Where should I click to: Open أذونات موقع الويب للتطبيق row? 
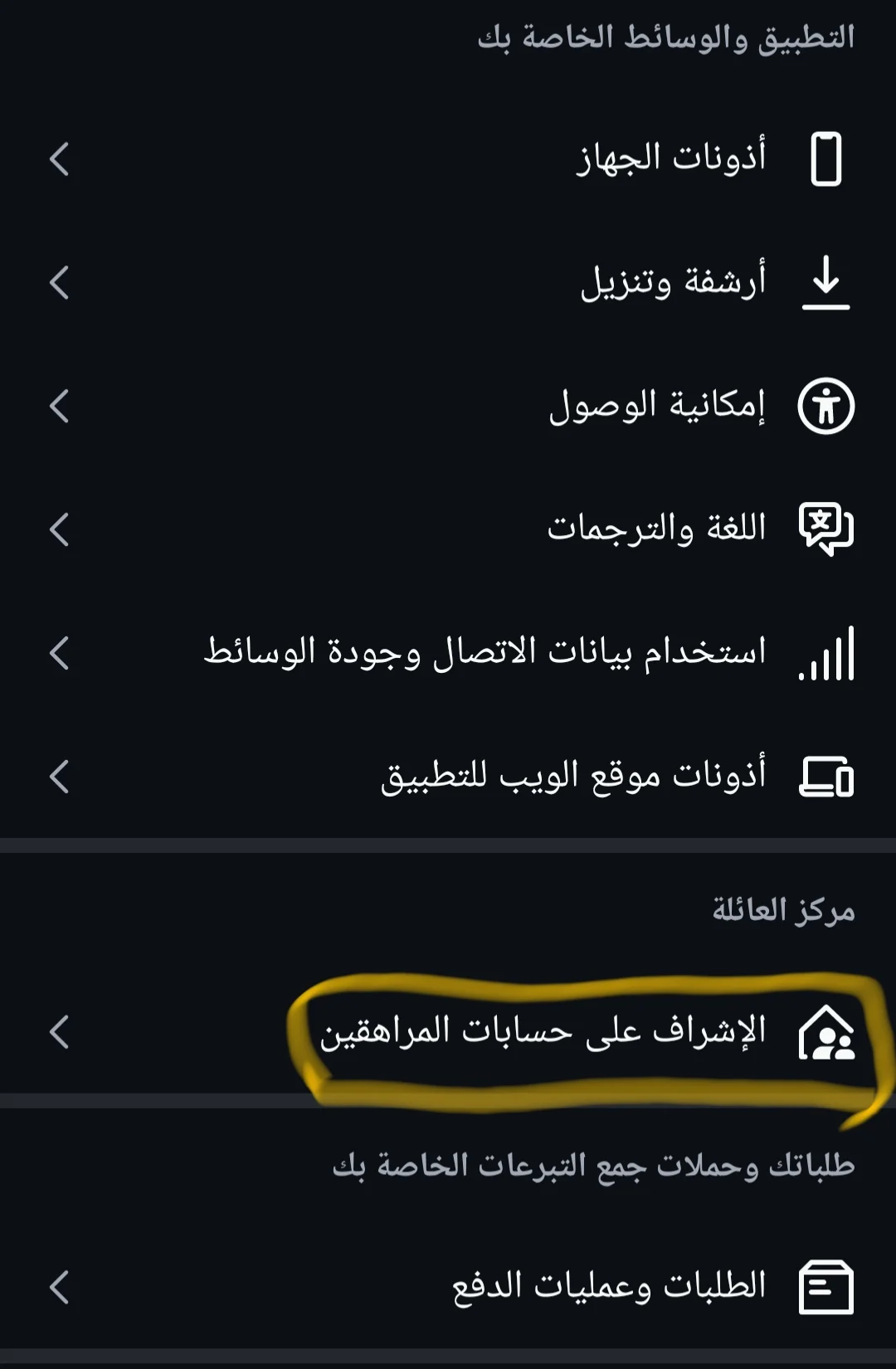point(573,776)
